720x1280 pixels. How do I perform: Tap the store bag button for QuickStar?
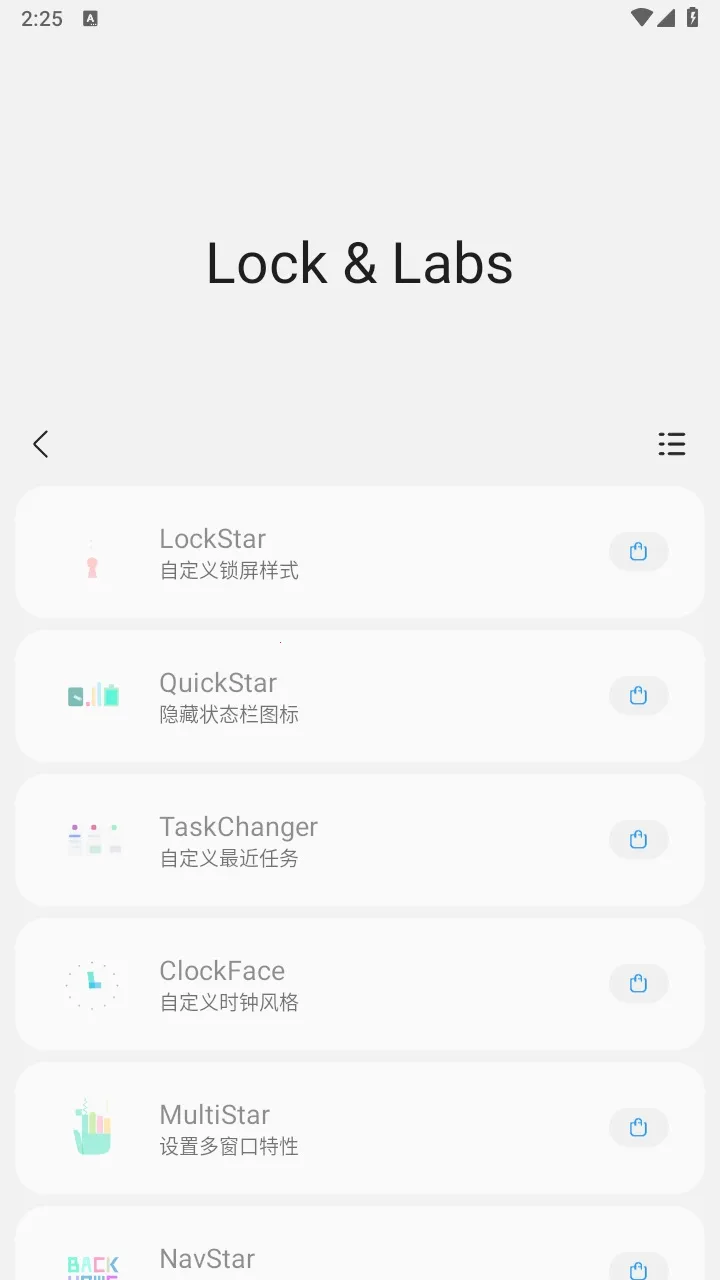639,696
